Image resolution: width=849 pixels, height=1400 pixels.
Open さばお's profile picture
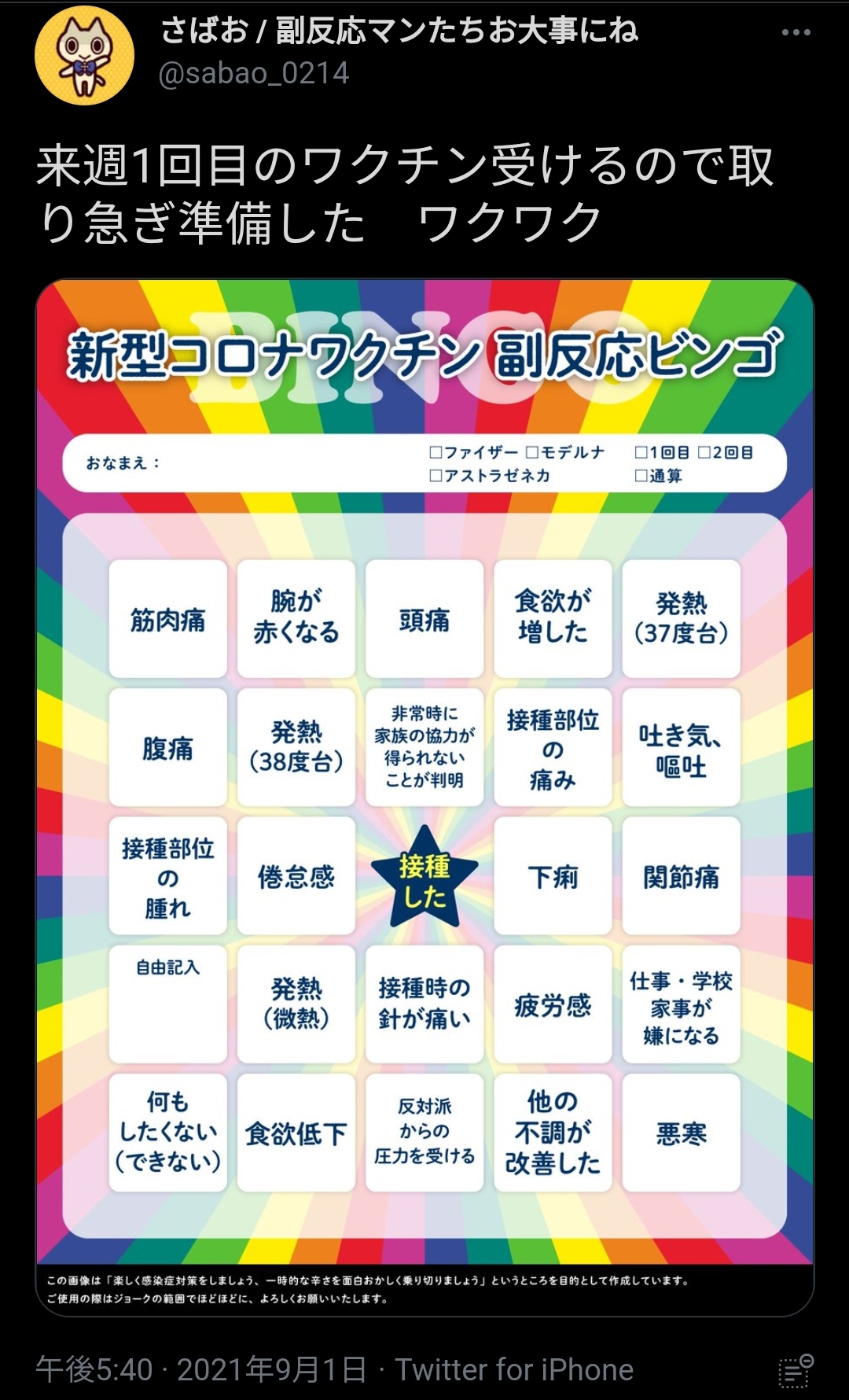point(84,56)
